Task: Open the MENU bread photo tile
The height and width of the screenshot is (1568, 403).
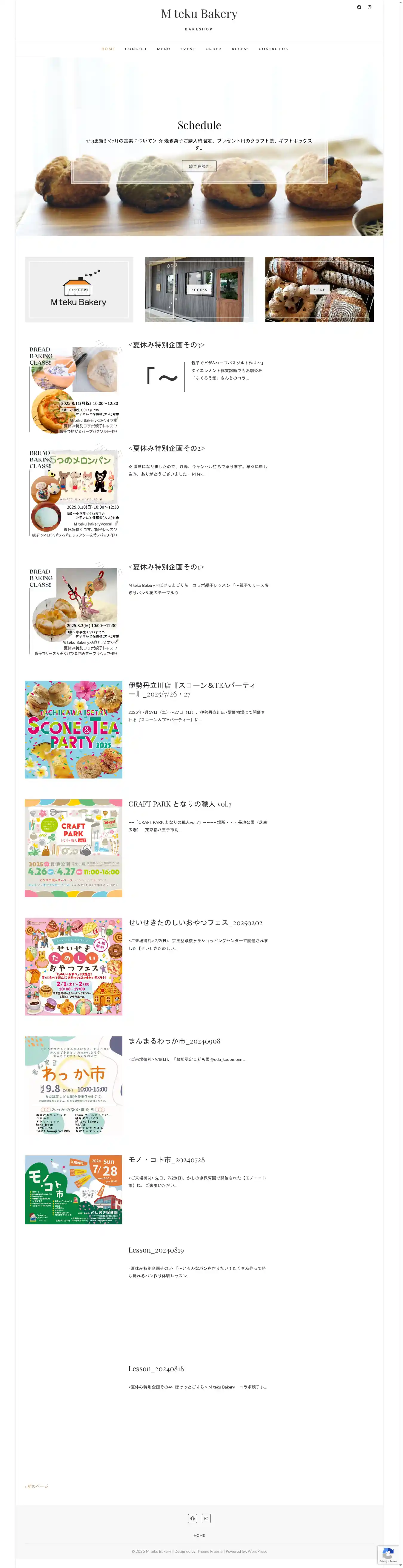Action: (319, 290)
